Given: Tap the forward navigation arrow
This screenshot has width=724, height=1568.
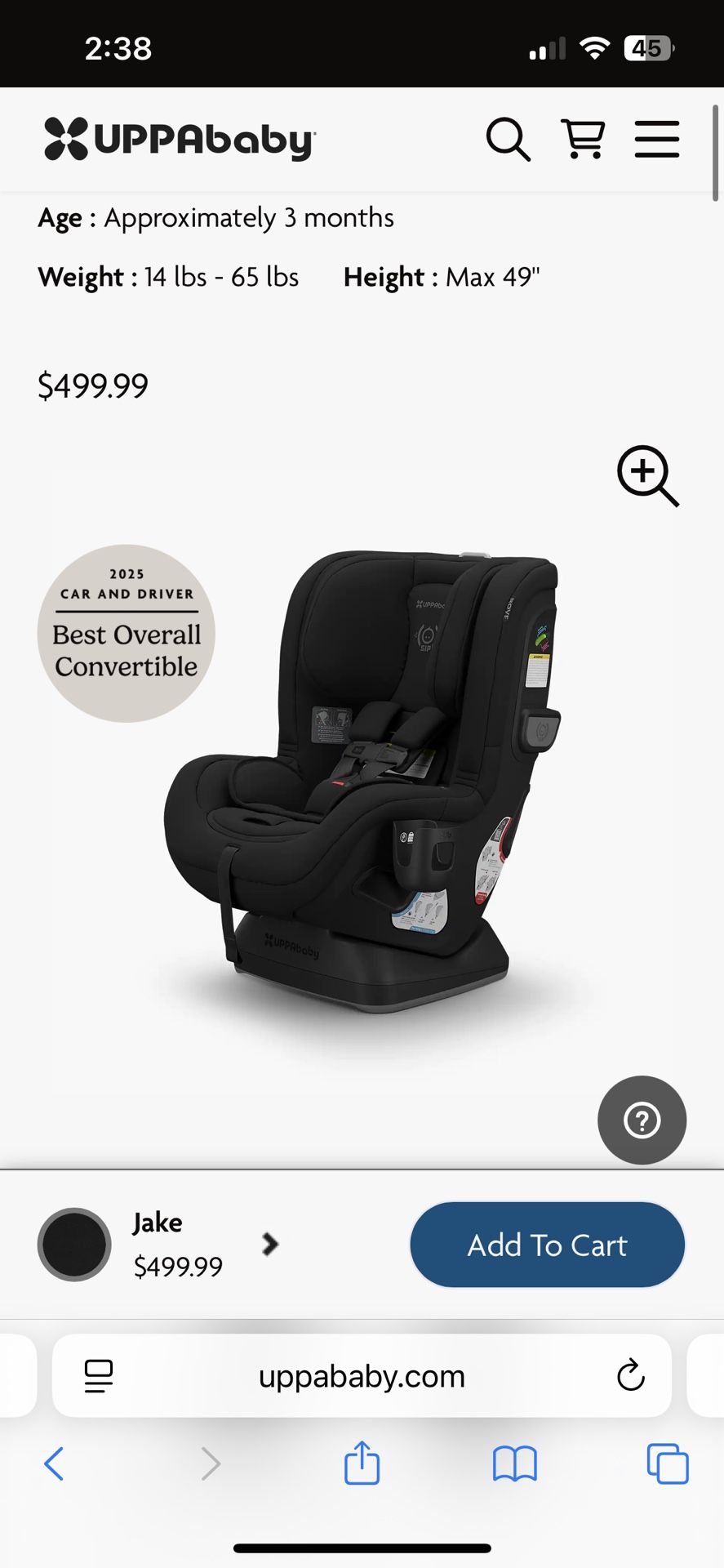Looking at the screenshot, I should click(211, 1463).
